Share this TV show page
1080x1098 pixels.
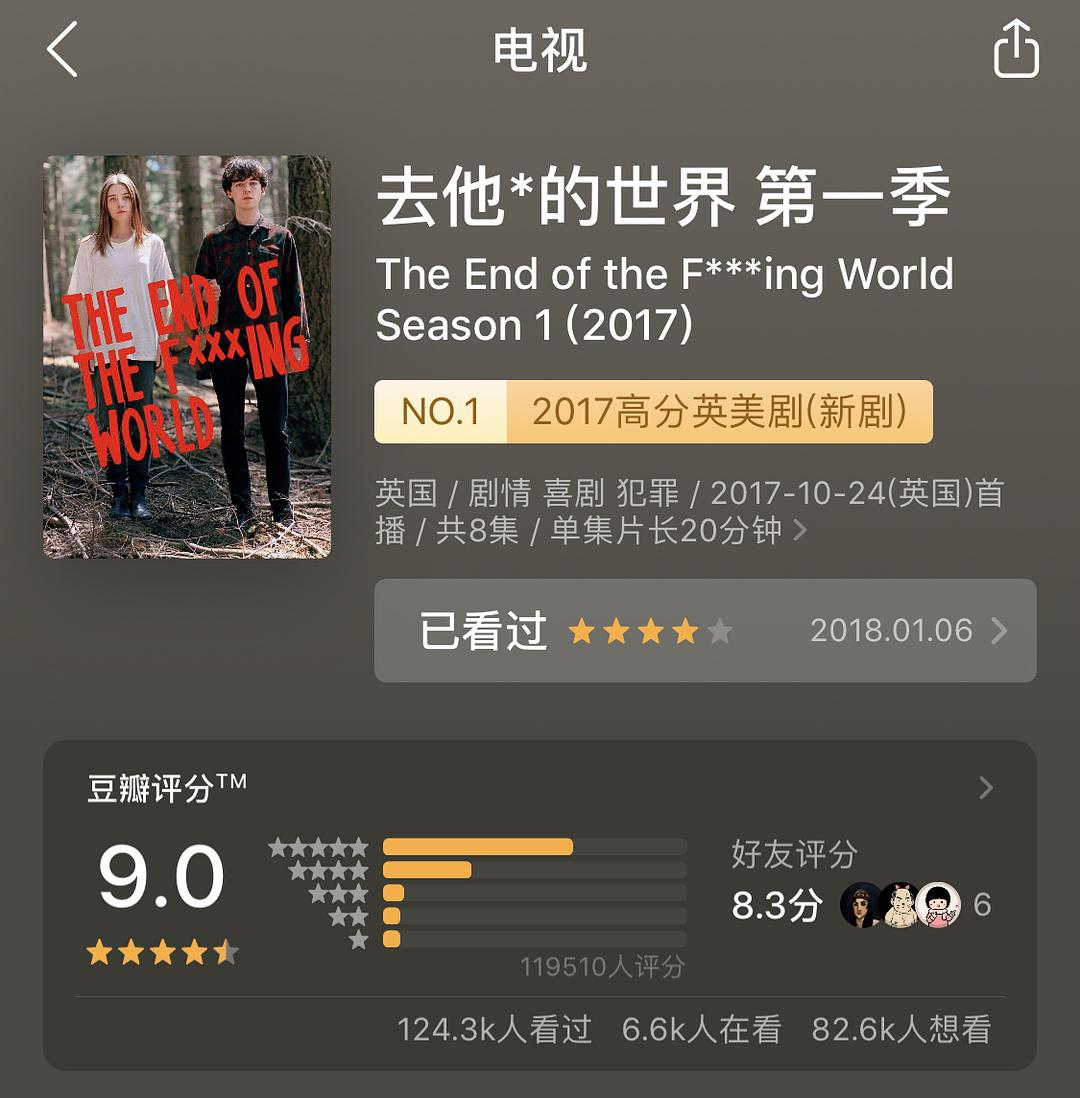click(x=1016, y=50)
